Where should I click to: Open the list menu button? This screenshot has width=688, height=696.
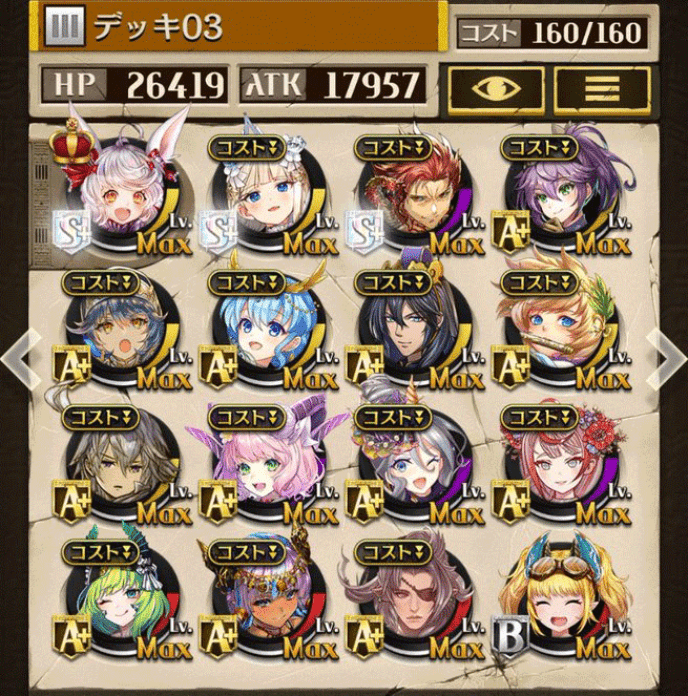coord(602,89)
